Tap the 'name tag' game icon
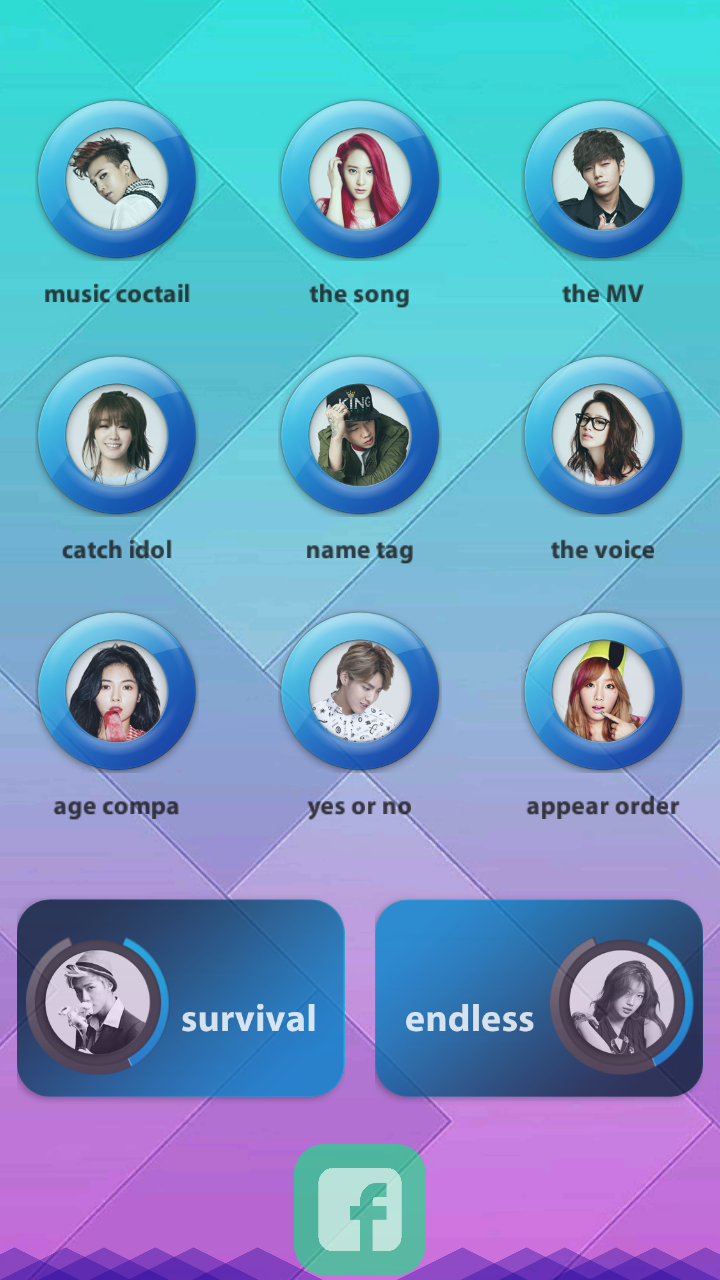Screen dimensions: 720x1280 (360, 435)
